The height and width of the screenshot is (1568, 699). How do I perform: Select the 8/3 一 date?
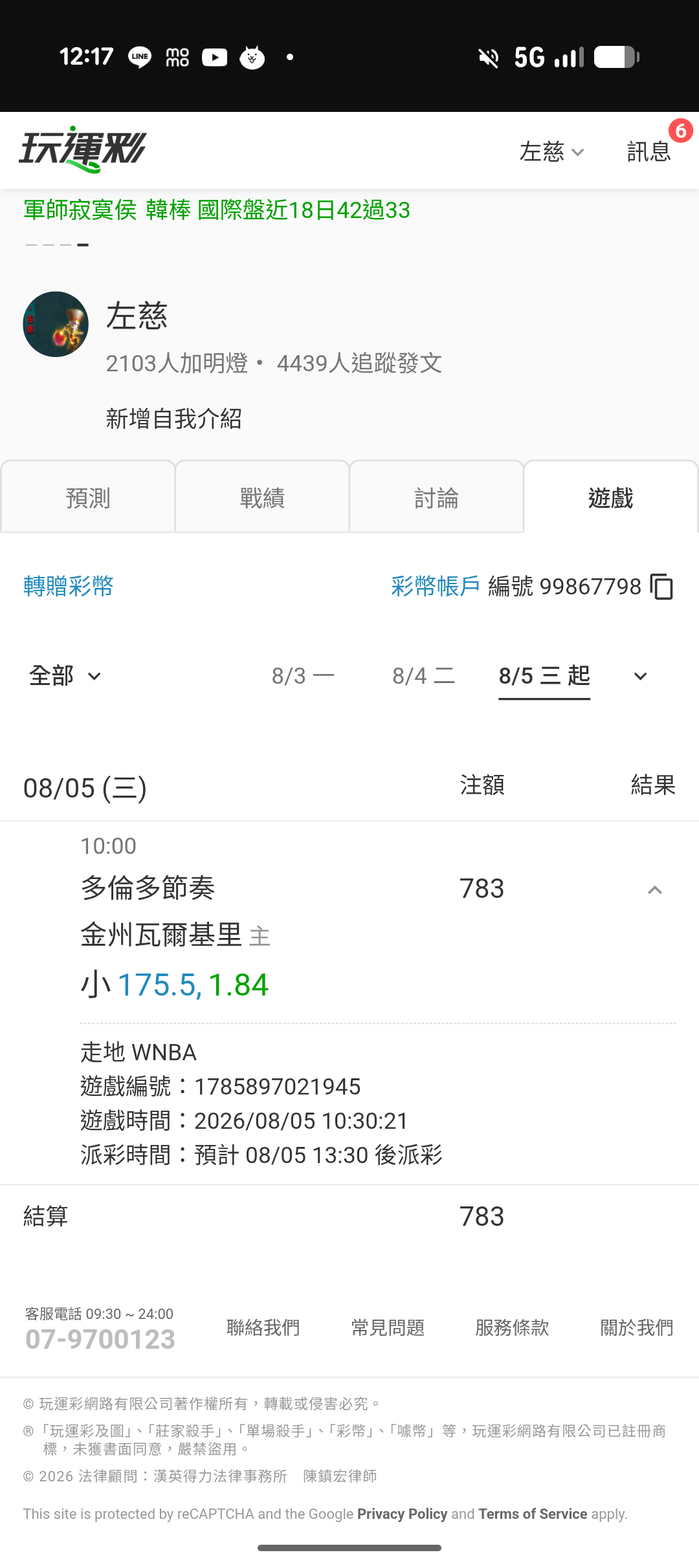click(x=303, y=676)
